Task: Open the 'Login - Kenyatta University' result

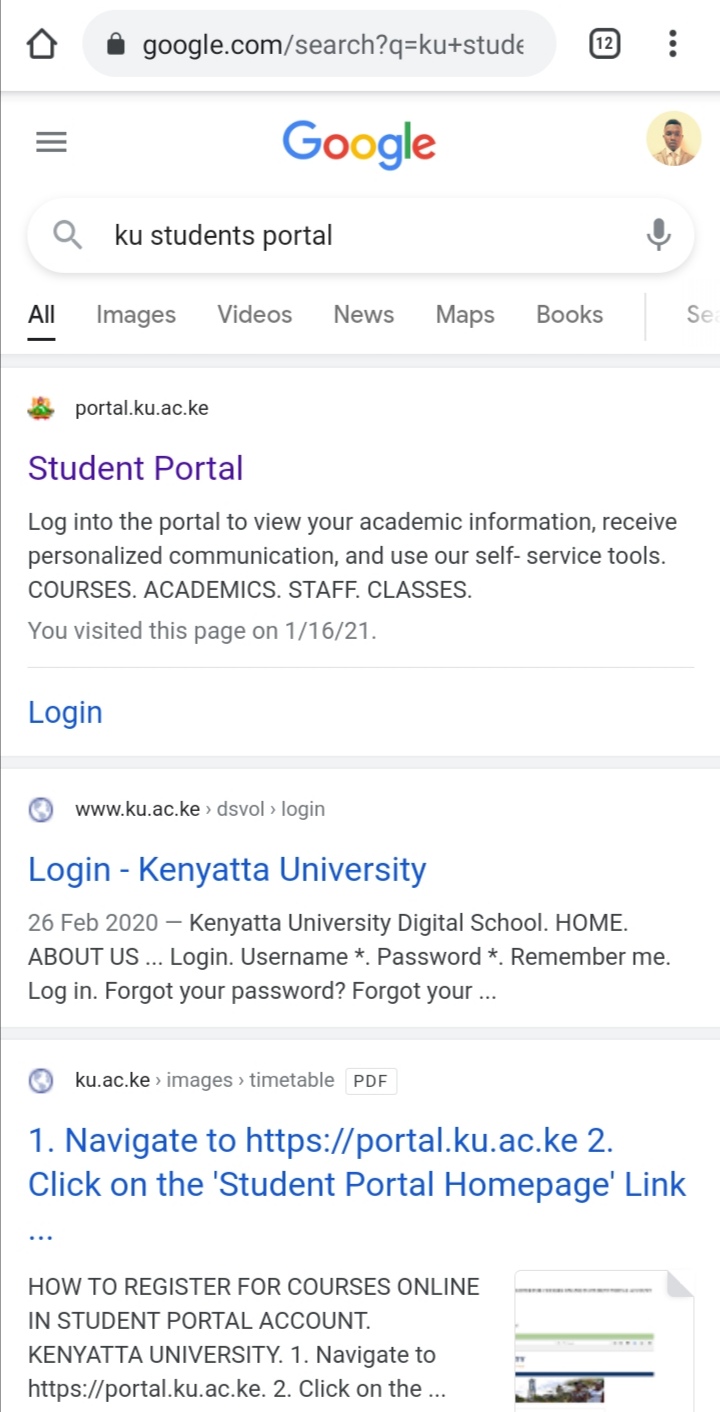Action: (227, 869)
